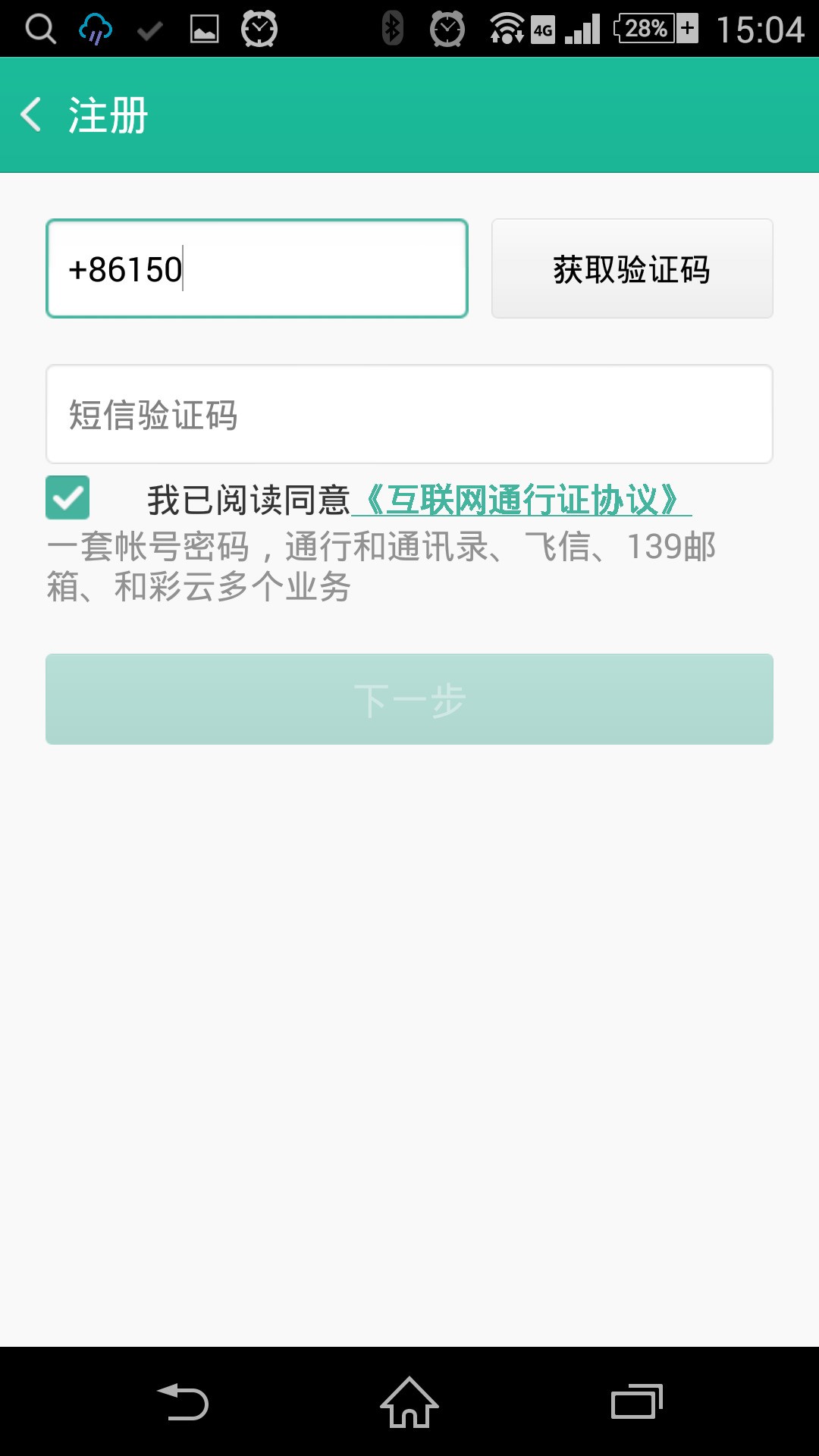Tap the back arrow beside 注册
The width and height of the screenshot is (819, 1456).
(x=32, y=114)
